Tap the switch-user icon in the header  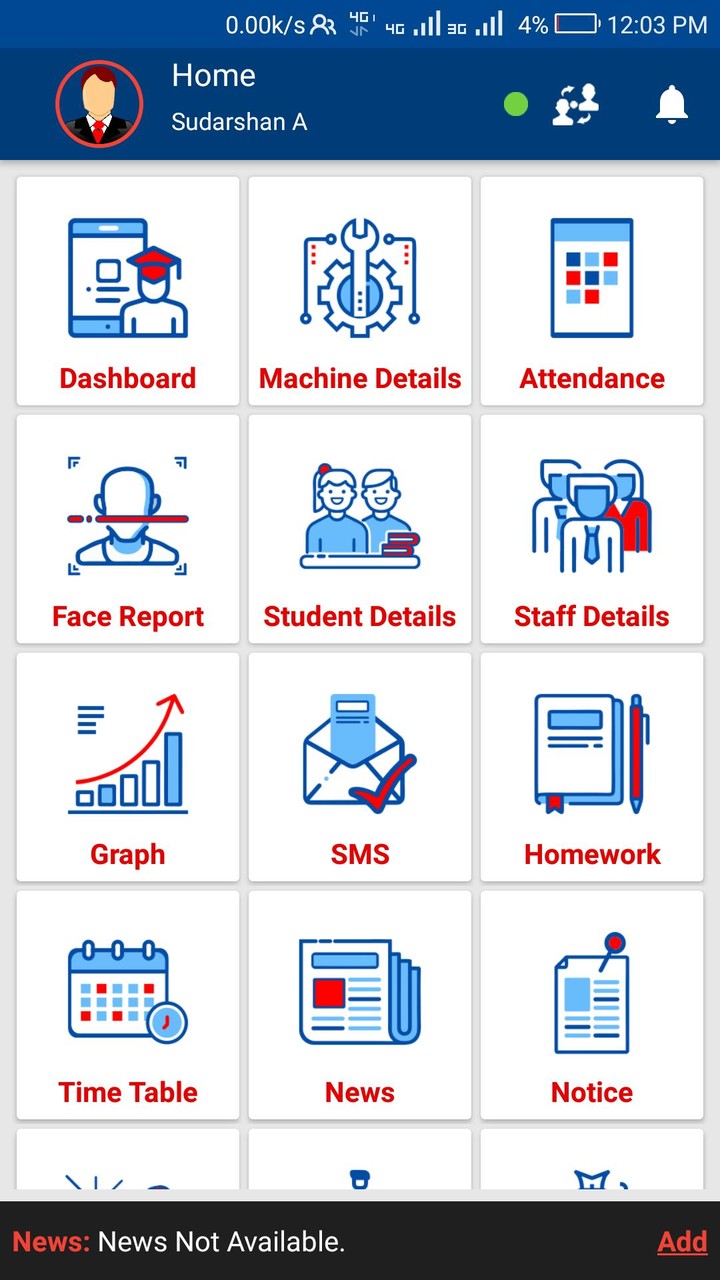point(575,104)
